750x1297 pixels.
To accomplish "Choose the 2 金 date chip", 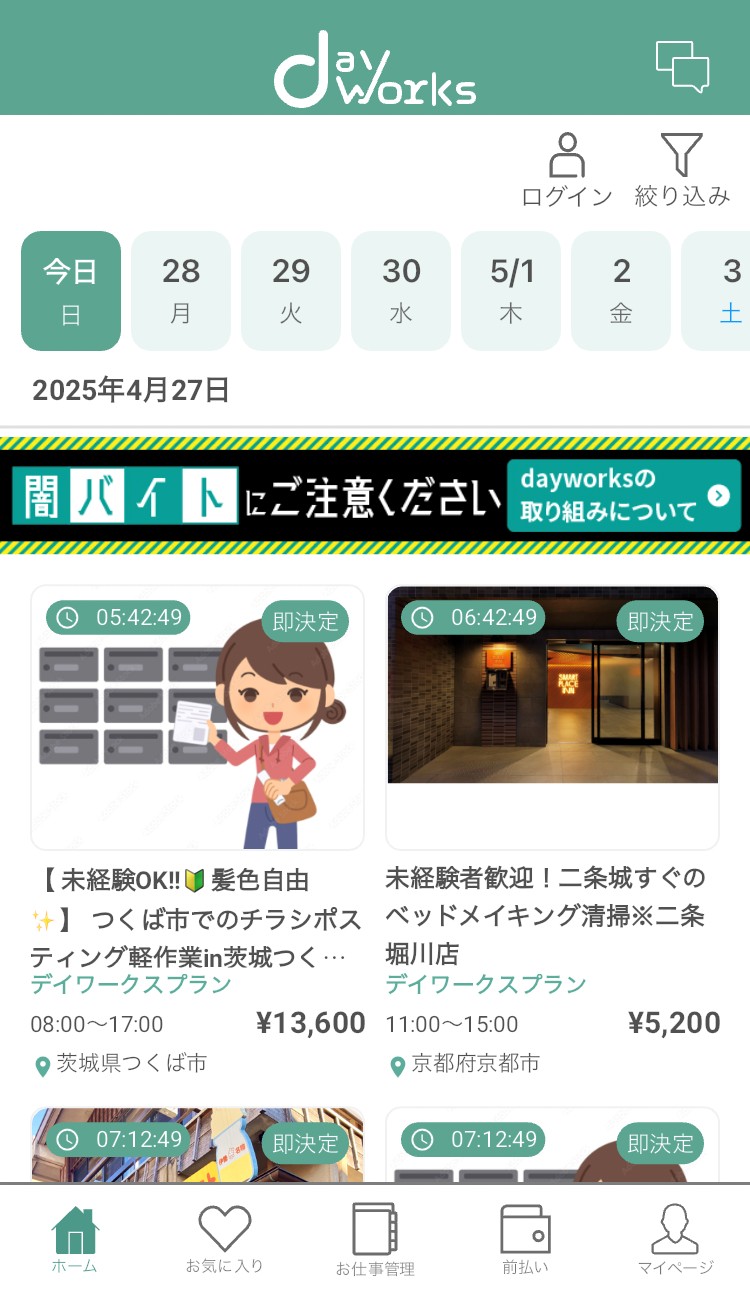I will [x=621, y=291].
